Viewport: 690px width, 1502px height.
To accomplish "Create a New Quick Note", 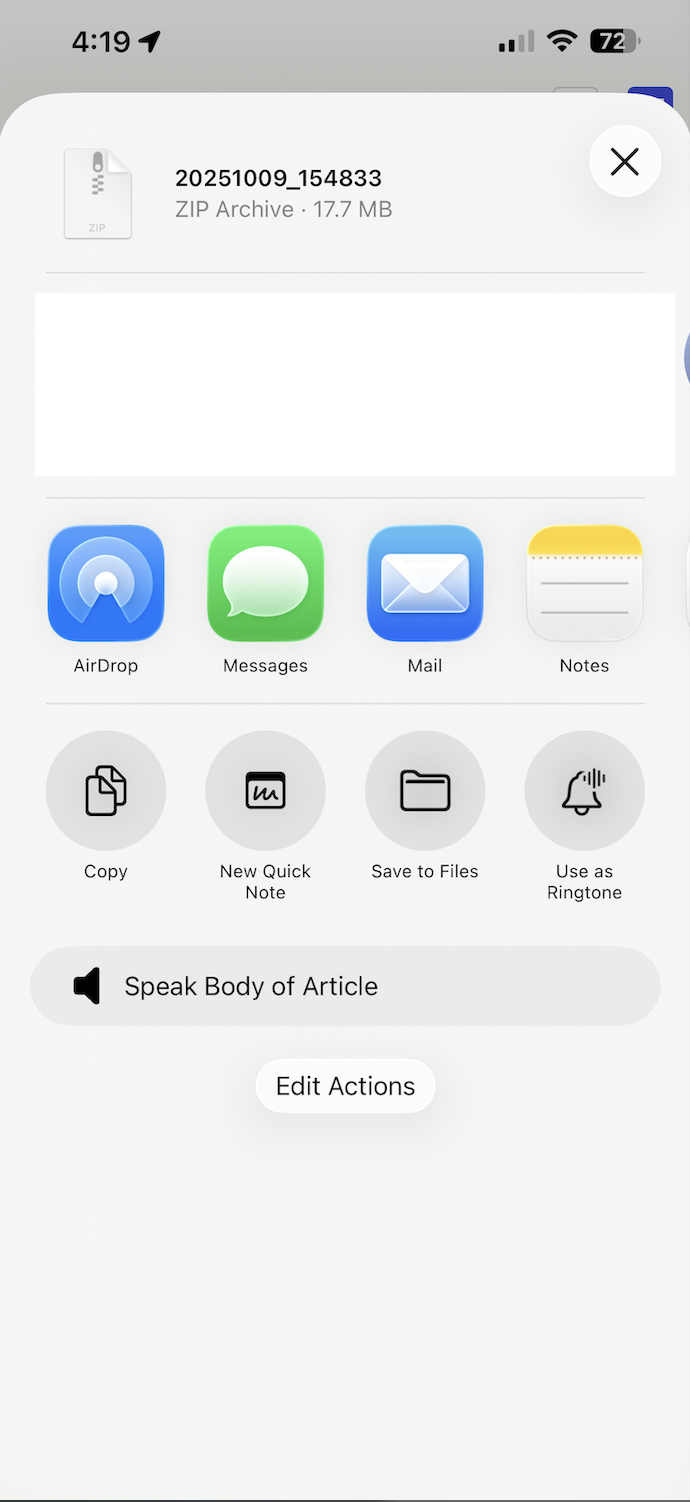I will (x=265, y=791).
